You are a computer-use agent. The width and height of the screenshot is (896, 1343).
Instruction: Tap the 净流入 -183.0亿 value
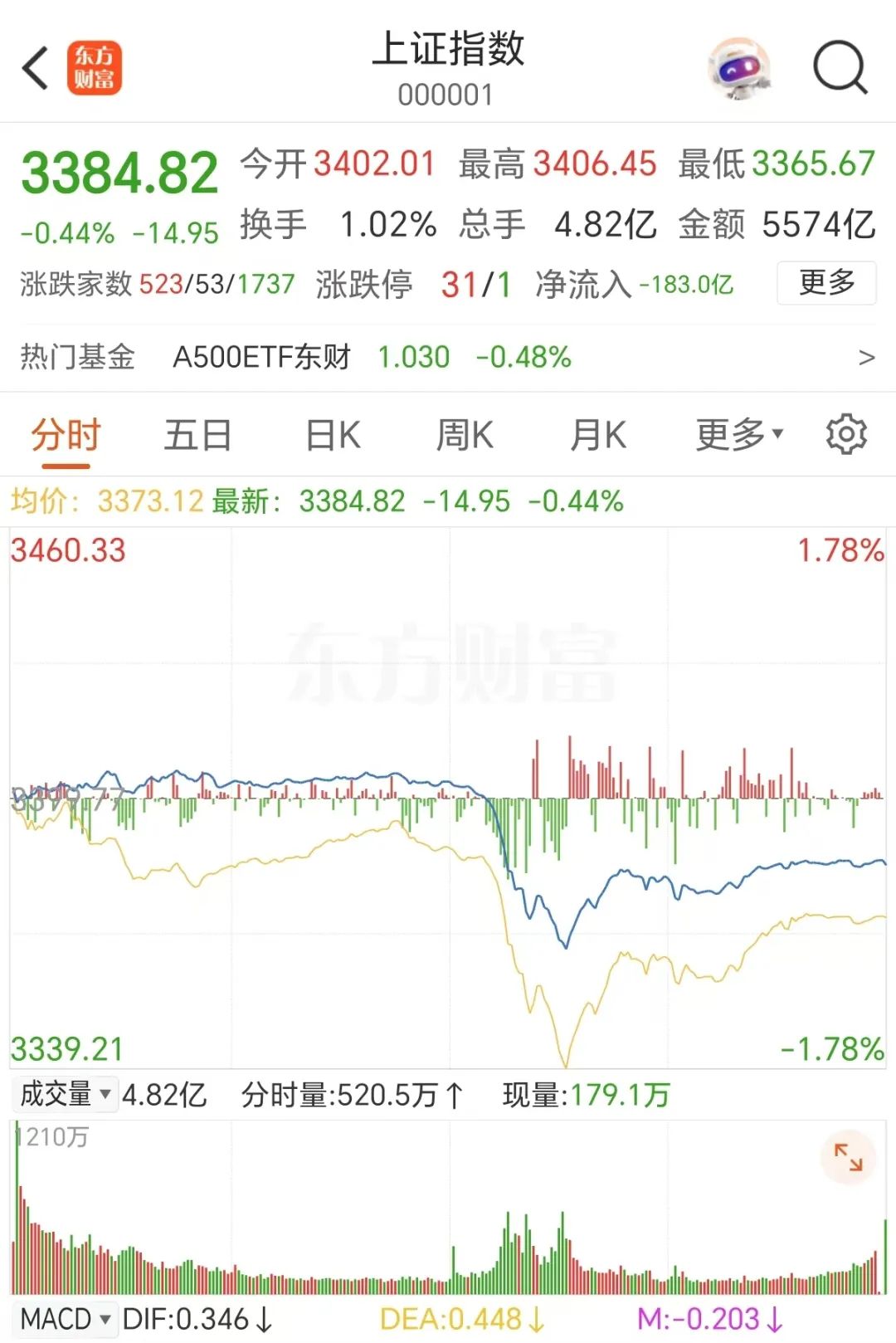pos(687,282)
